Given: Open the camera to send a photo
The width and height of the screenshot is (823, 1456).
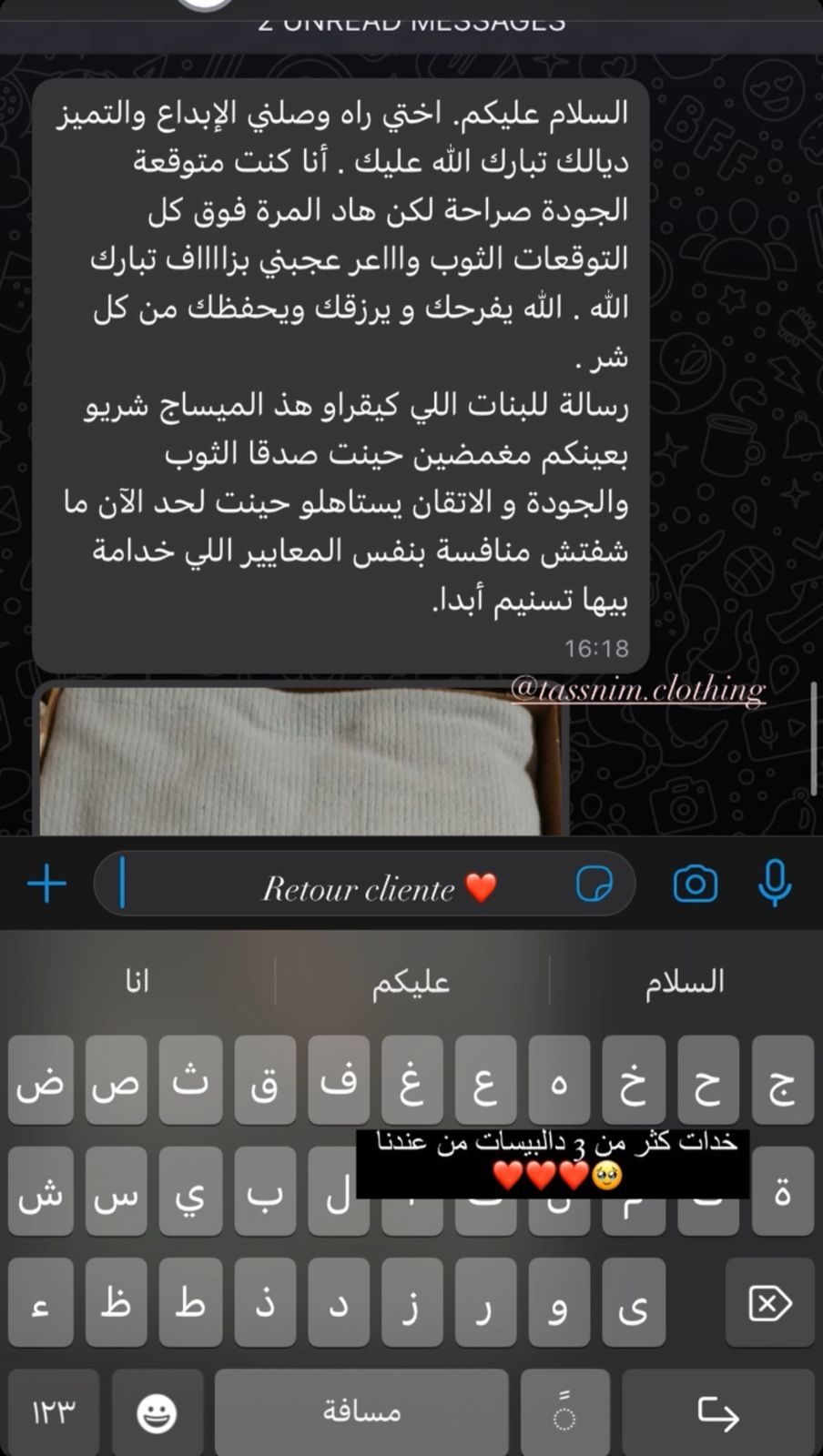Looking at the screenshot, I should (x=696, y=884).
